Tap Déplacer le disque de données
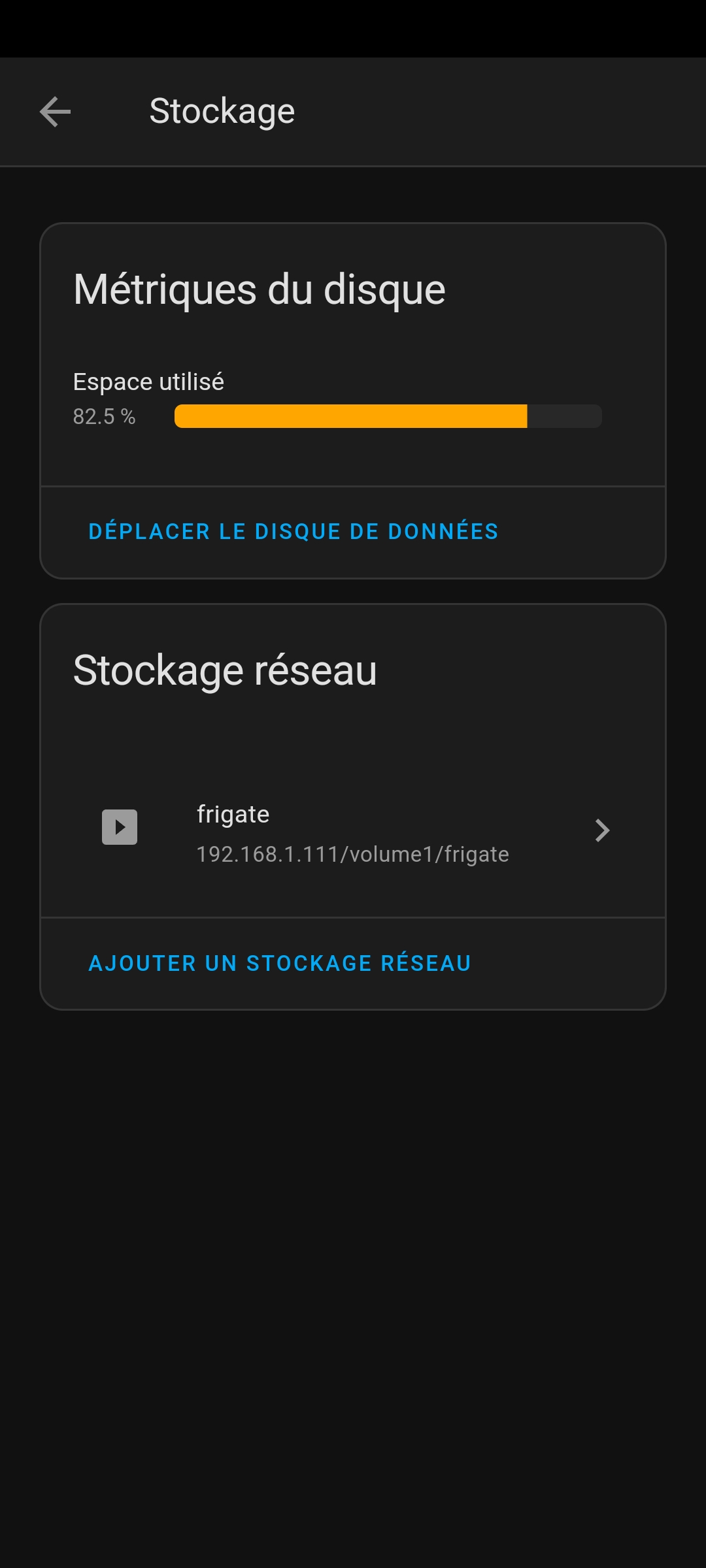Viewport: 706px width, 1568px height. (x=293, y=532)
